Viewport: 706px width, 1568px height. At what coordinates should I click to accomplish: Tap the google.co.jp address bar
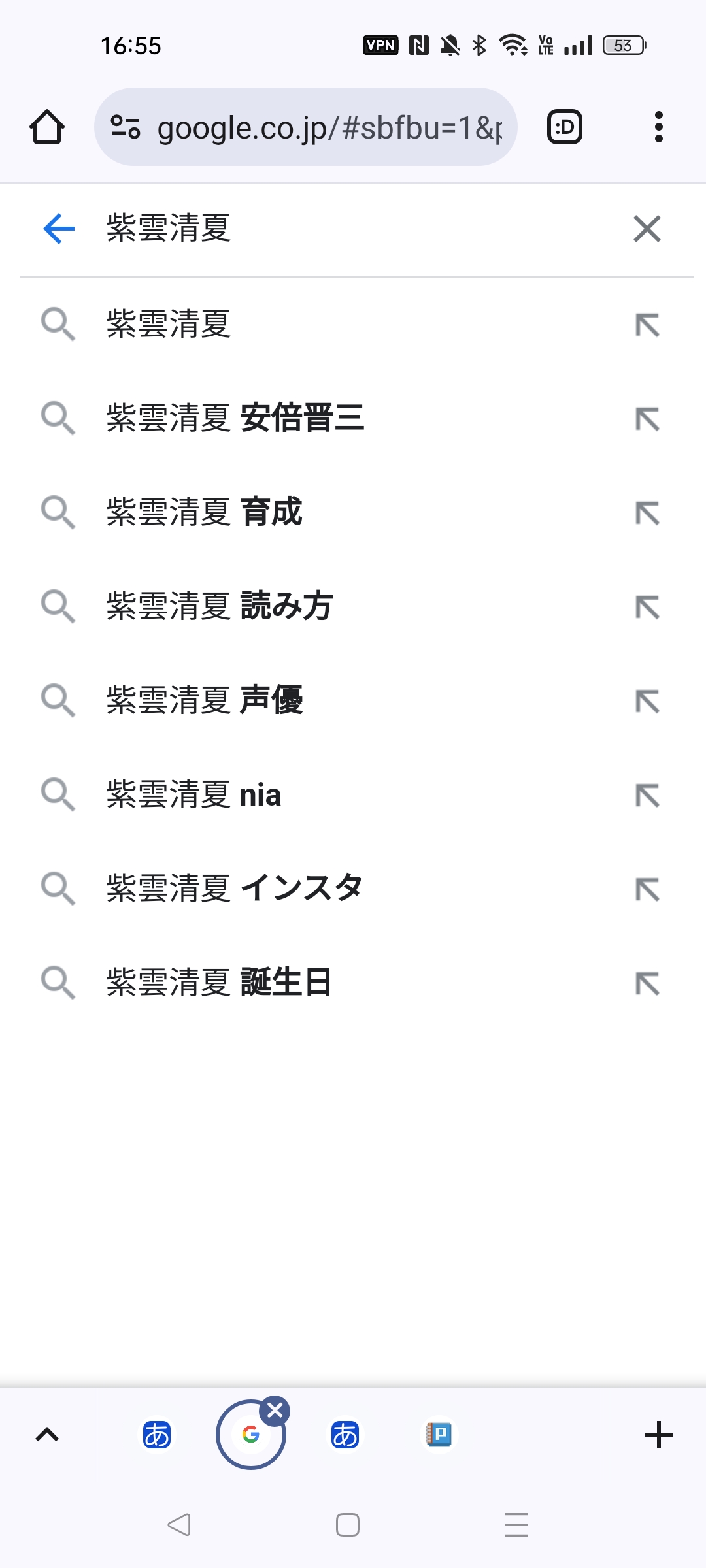pos(306,127)
